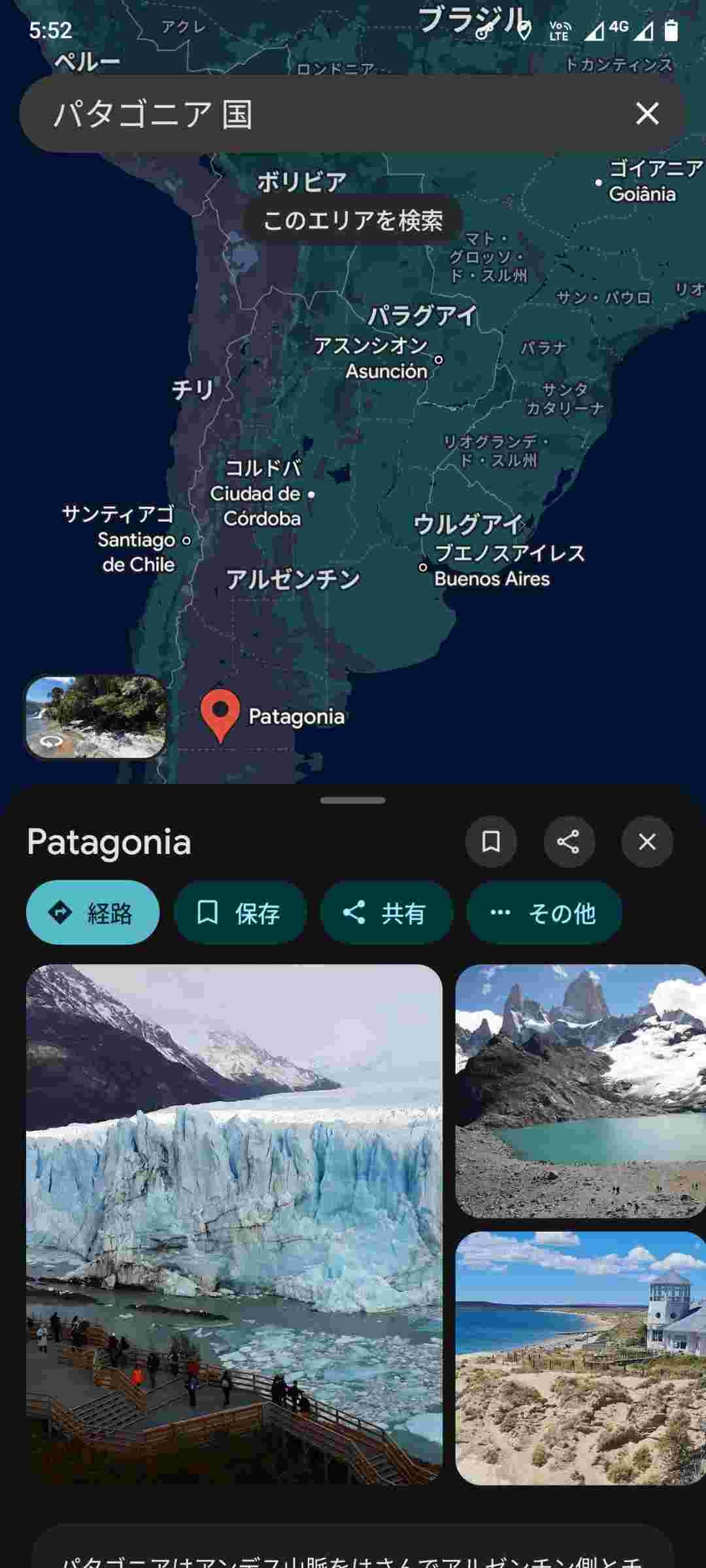The image size is (706, 1568).
Task: Open the beach and lighthouse photo
Action: coord(580,1358)
